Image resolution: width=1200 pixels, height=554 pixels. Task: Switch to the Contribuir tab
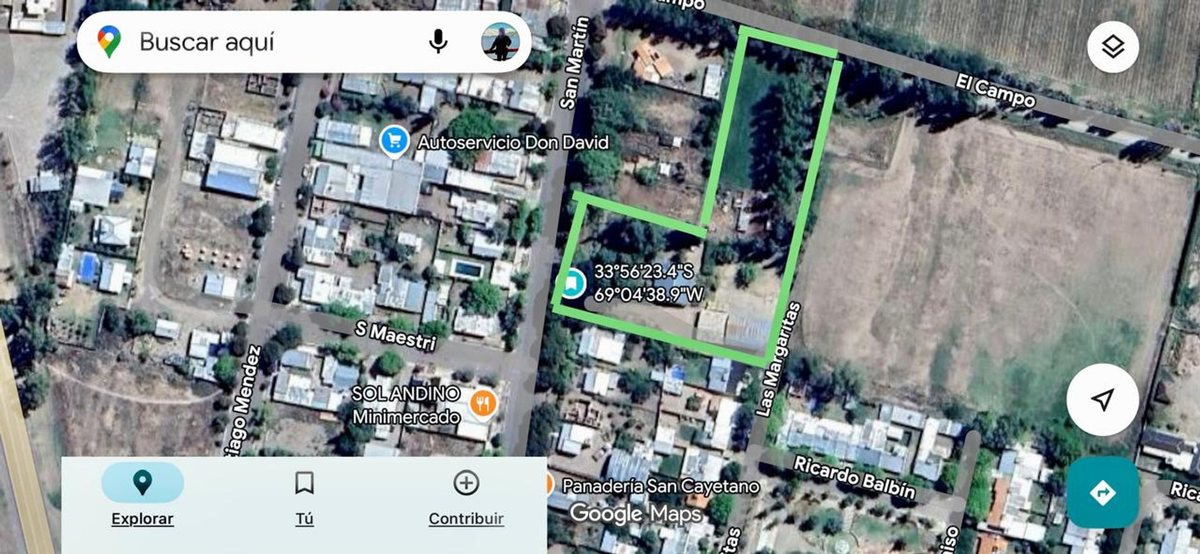[466, 496]
